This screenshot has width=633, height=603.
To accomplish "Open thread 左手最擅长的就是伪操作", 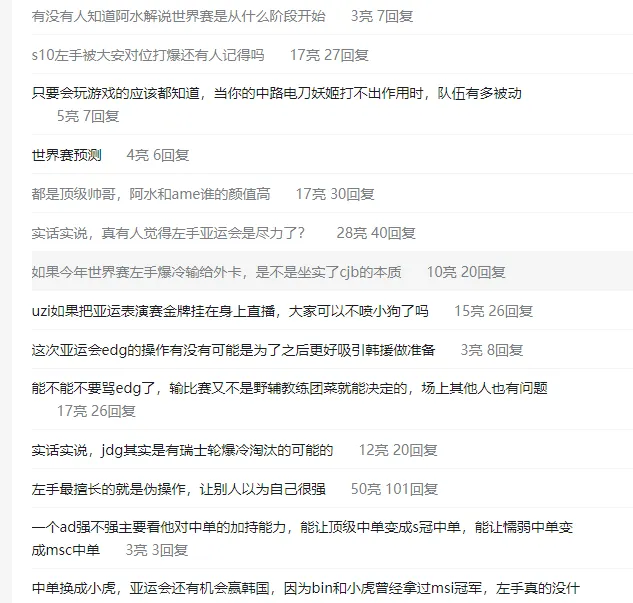I will (x=179, y=489).
